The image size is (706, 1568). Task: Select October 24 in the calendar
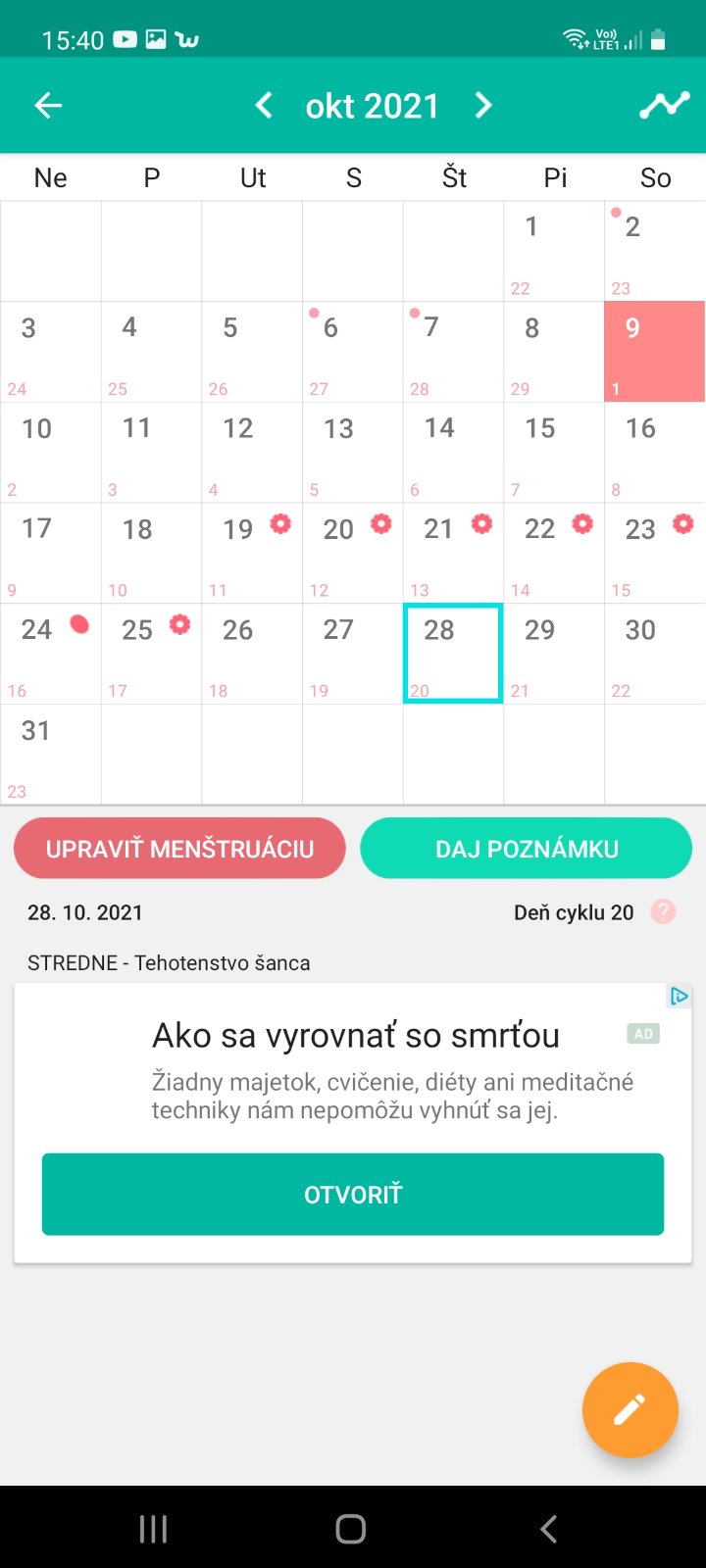(x=51, y=654)
